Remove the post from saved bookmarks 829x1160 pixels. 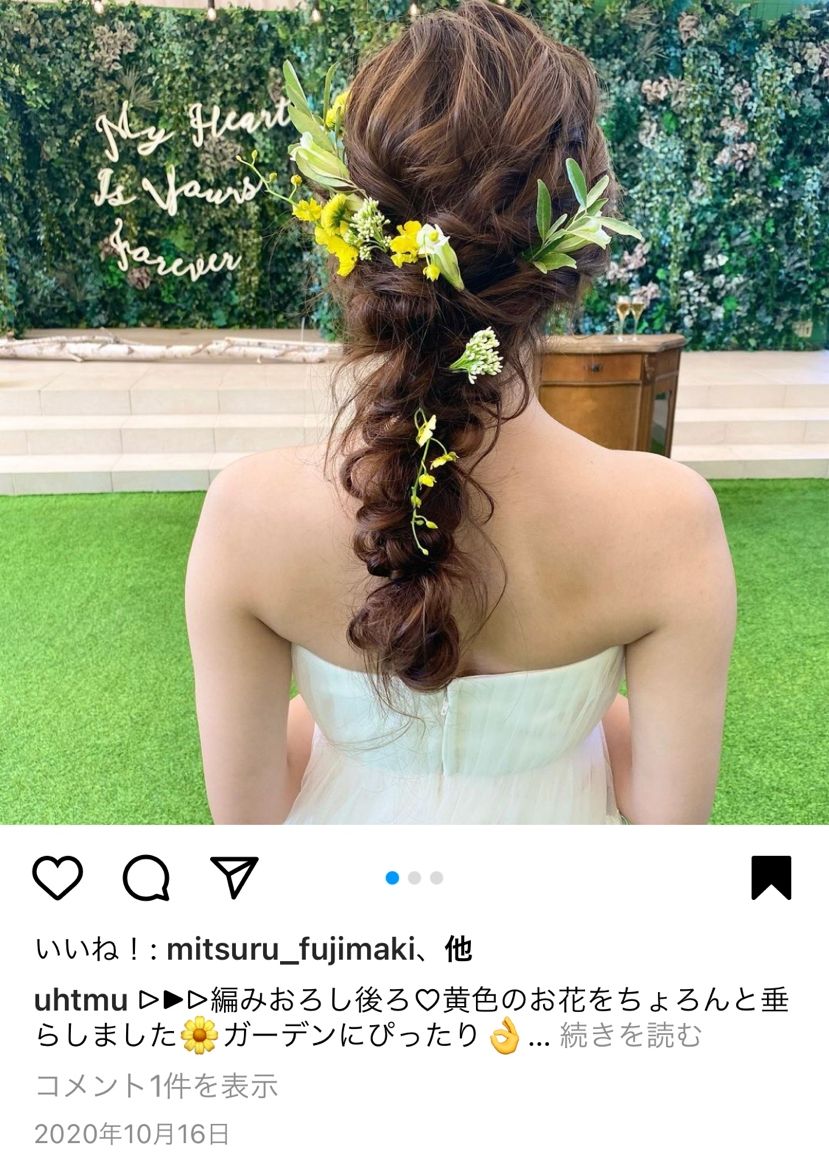click(x=771, y=878)
